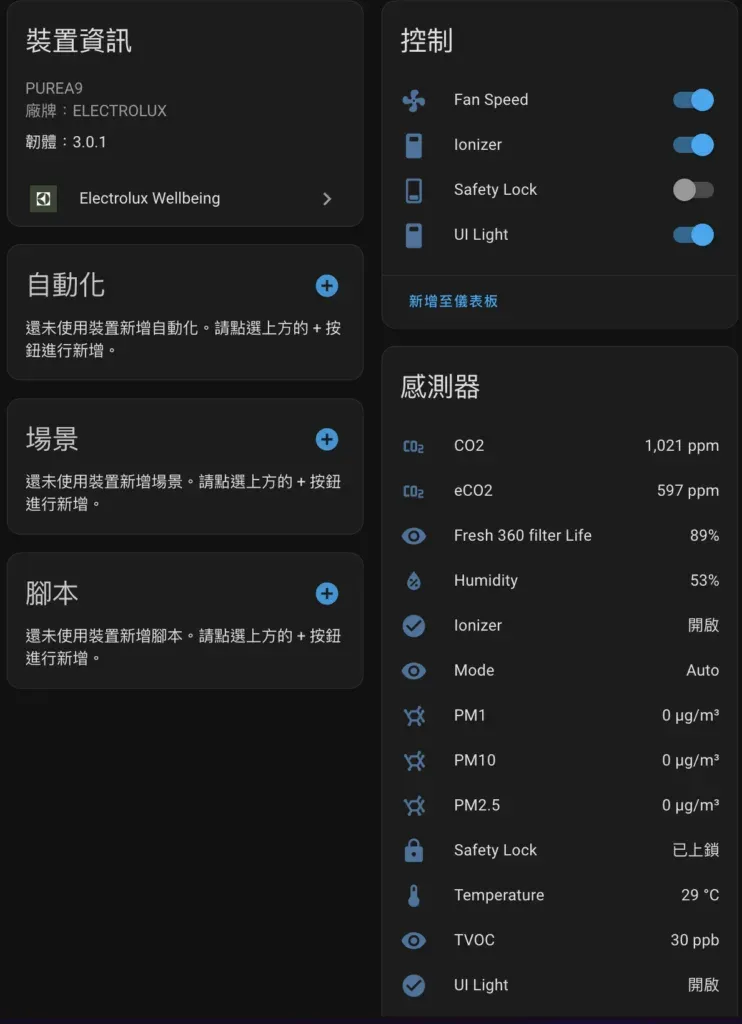Disable the Ionizer switch
Image resolution: width=742 pixels, height=1024 pixels.
[694, 145]
